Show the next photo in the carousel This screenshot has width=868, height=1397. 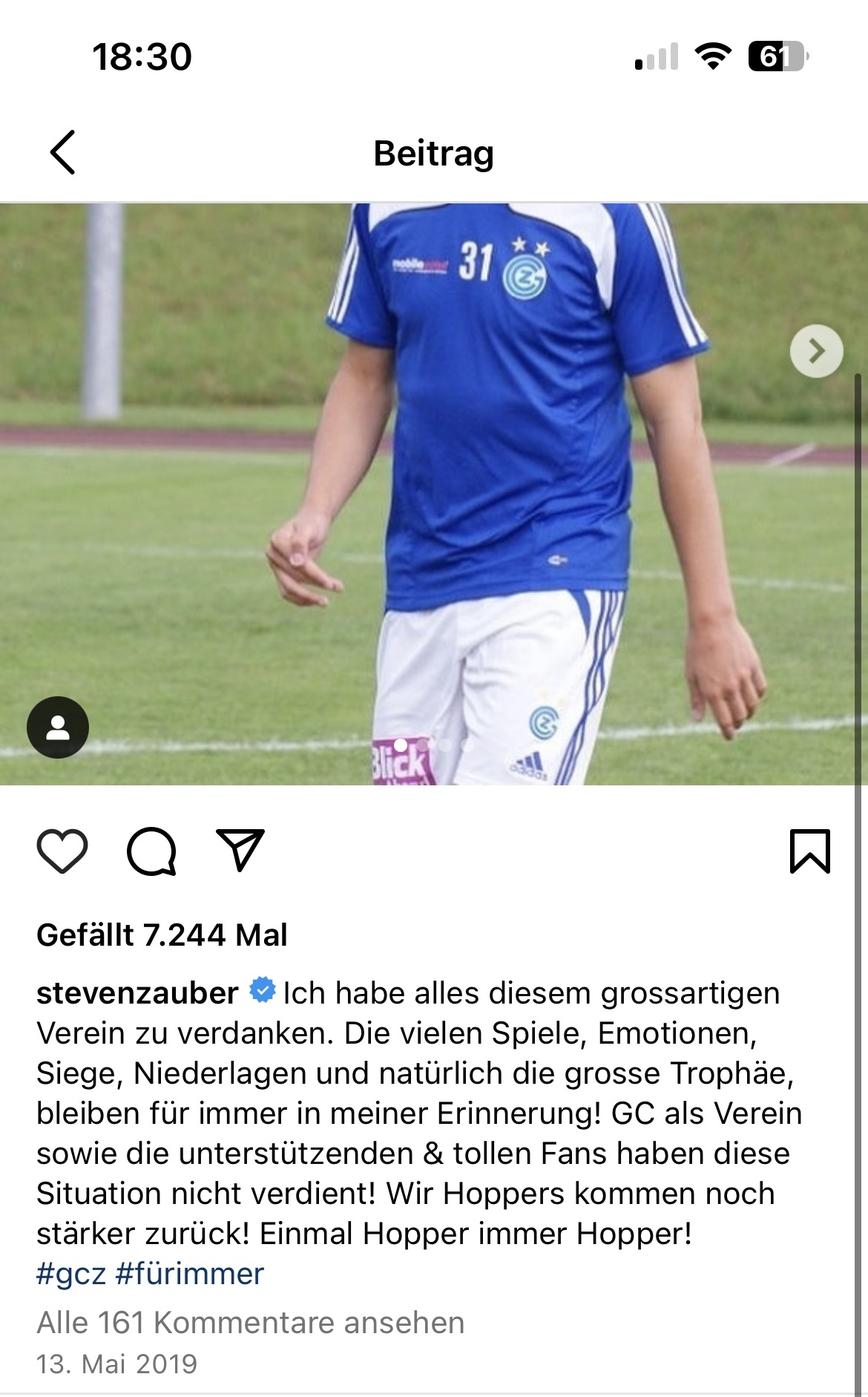click(816, 351)
